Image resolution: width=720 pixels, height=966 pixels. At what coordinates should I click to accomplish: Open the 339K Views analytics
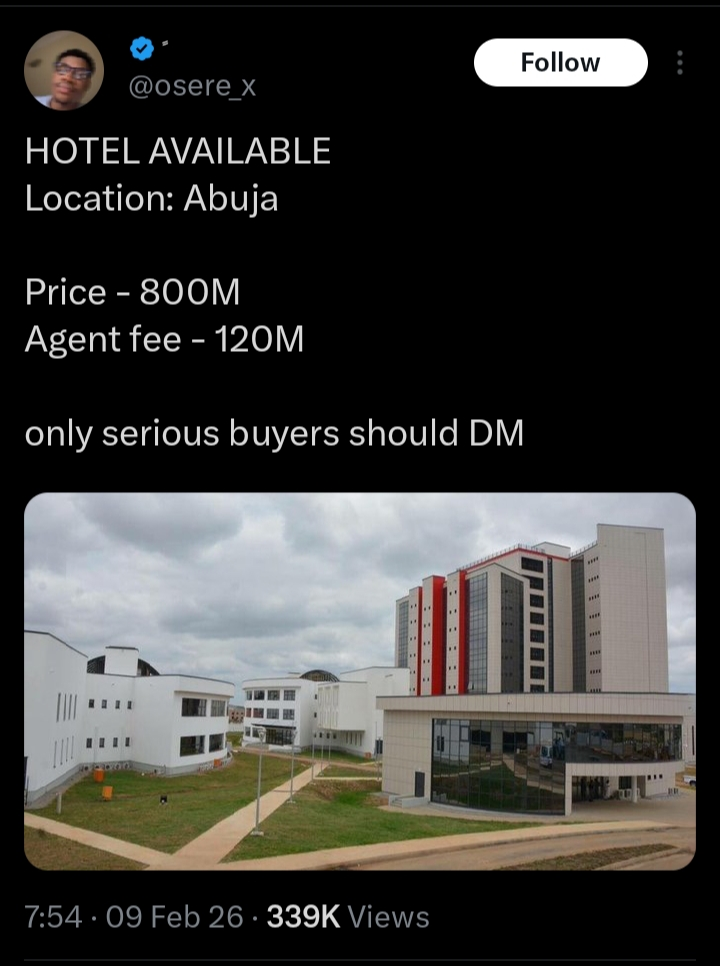click(346, 917)
